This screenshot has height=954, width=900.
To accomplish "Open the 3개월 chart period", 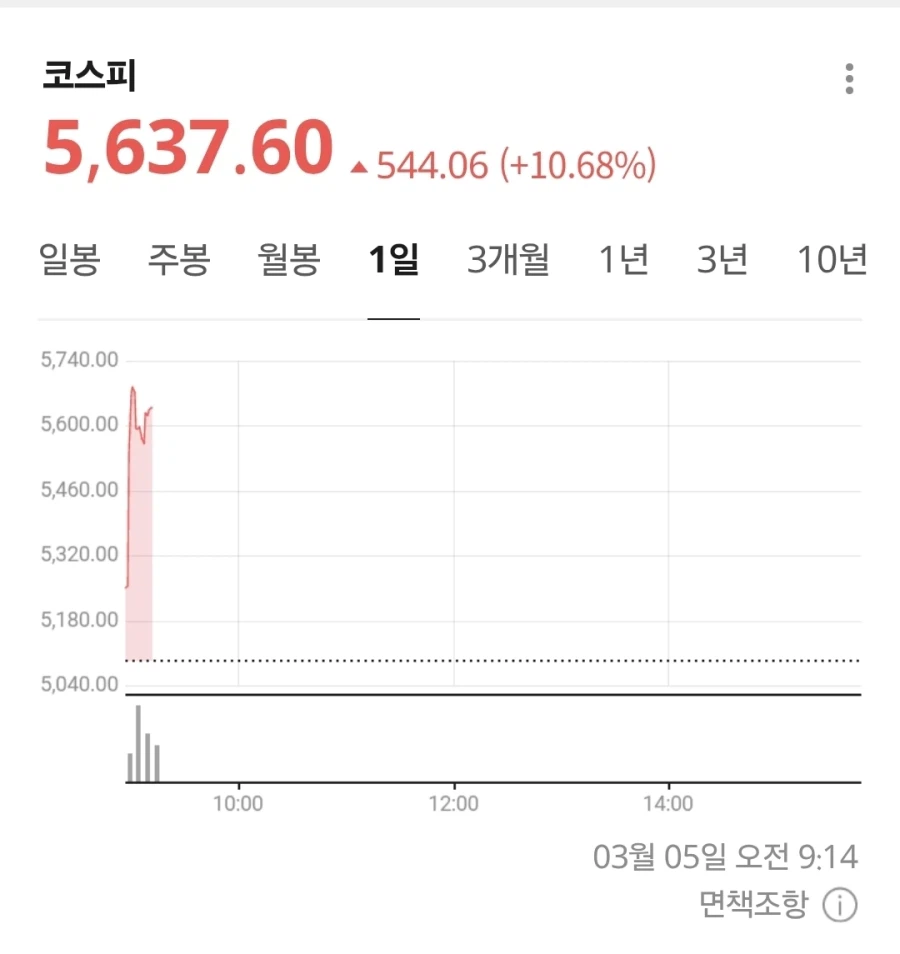I will click(x=506, y=258).
